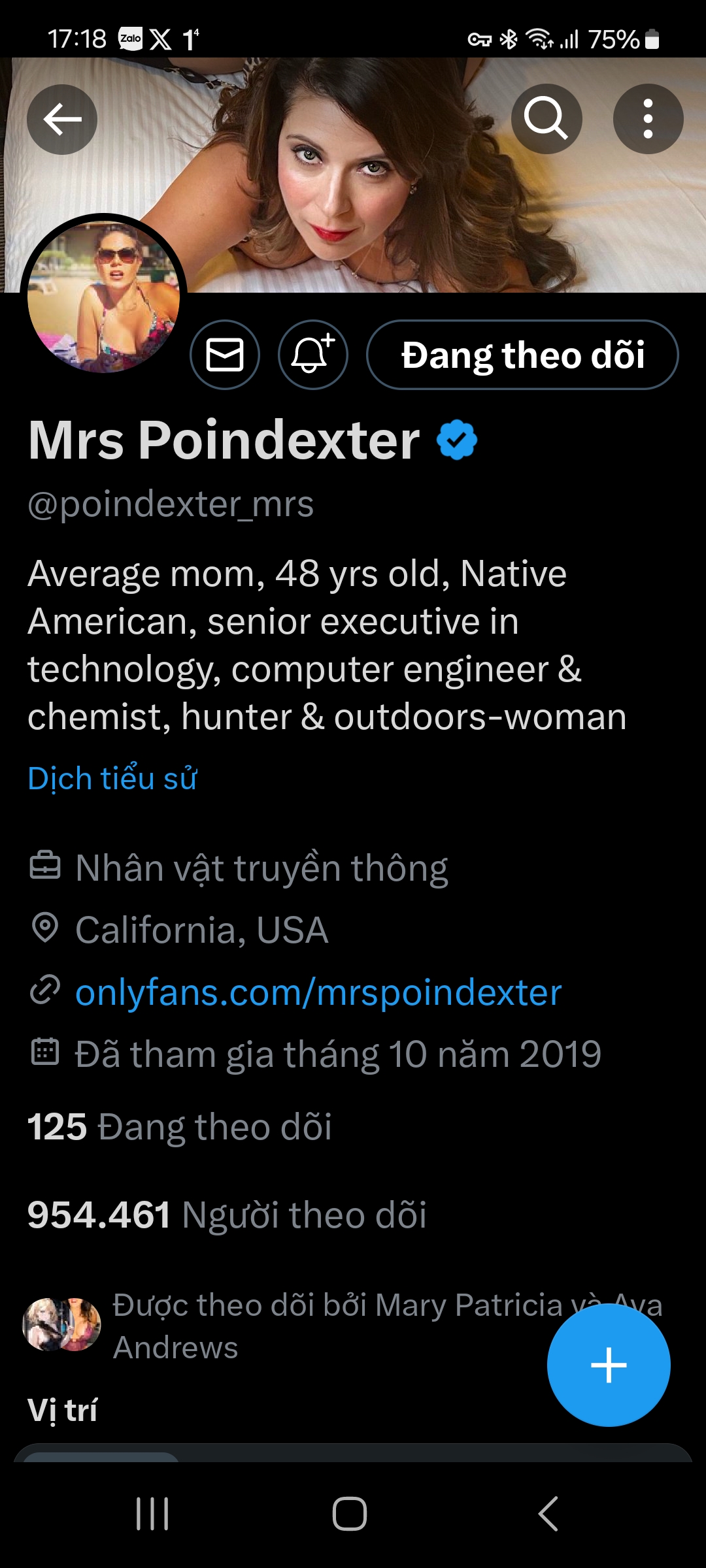Go back using the top-left arrow
Screen dimensions: 706x1568
pos(62,120)
